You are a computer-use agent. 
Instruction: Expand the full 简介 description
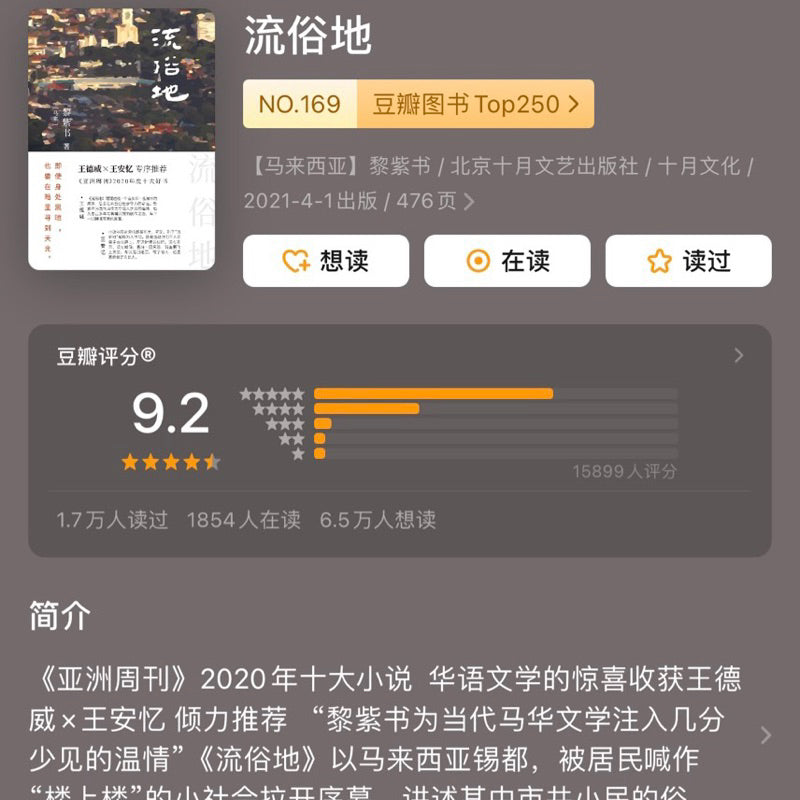[x=765, y=735]
